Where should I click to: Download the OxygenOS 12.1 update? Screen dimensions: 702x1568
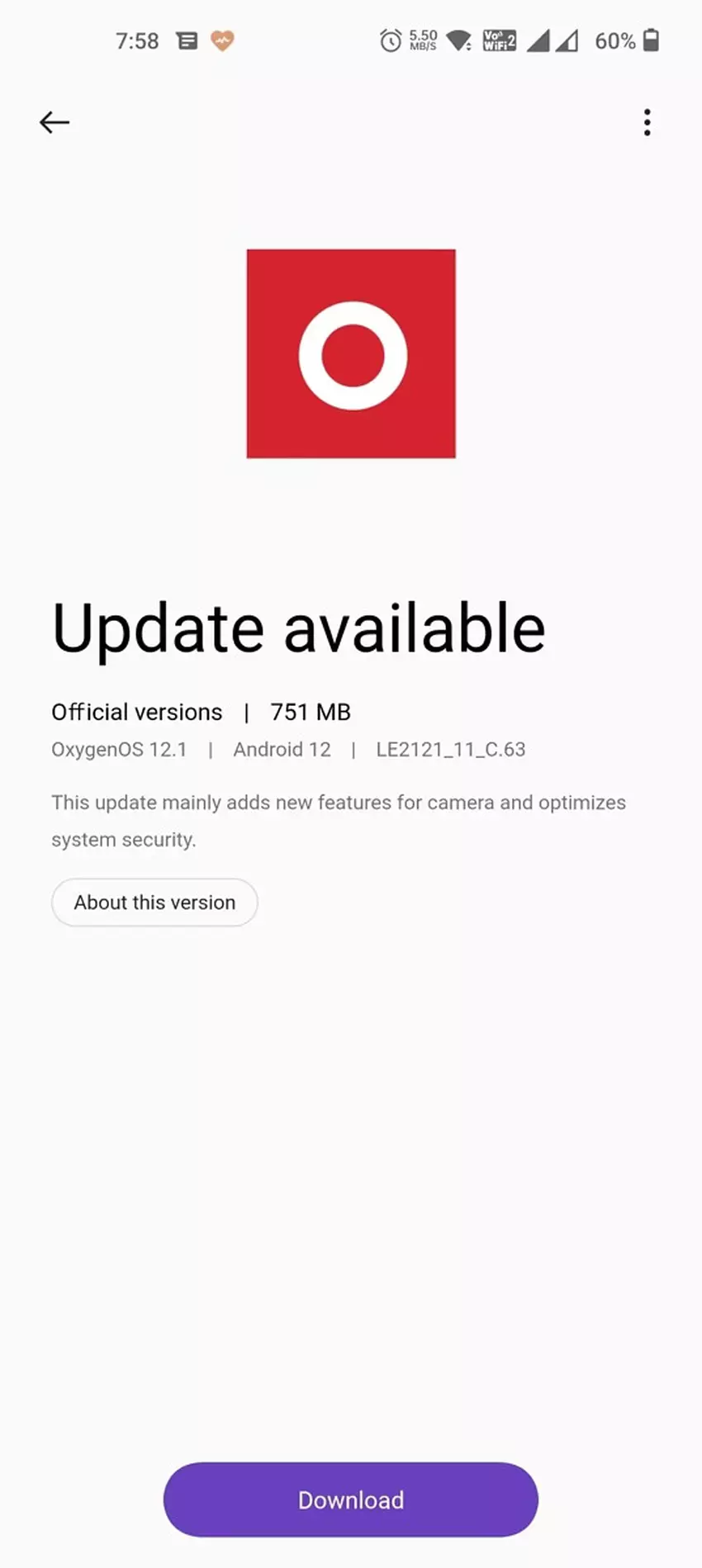pos(351,1499)
